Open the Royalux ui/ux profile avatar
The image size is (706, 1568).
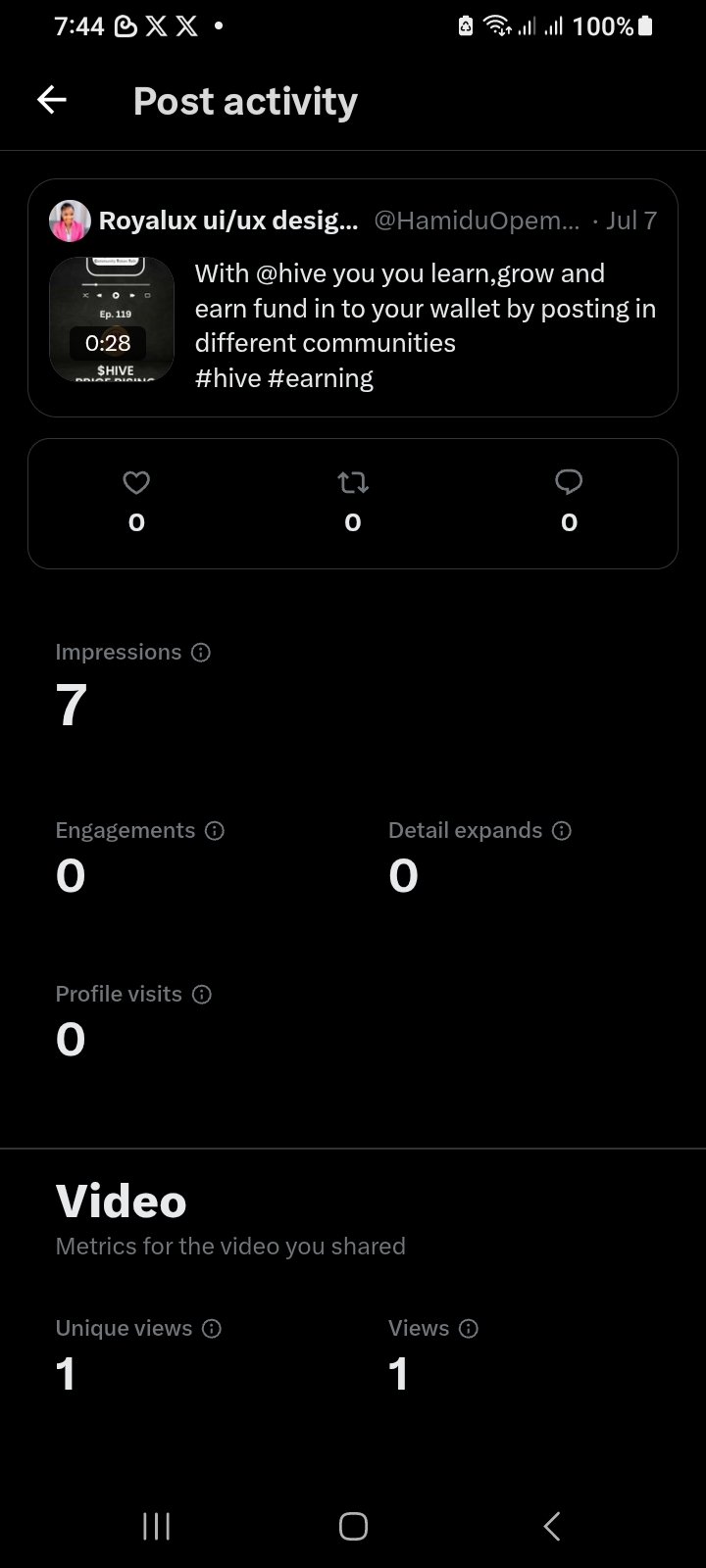click(70, 220)
